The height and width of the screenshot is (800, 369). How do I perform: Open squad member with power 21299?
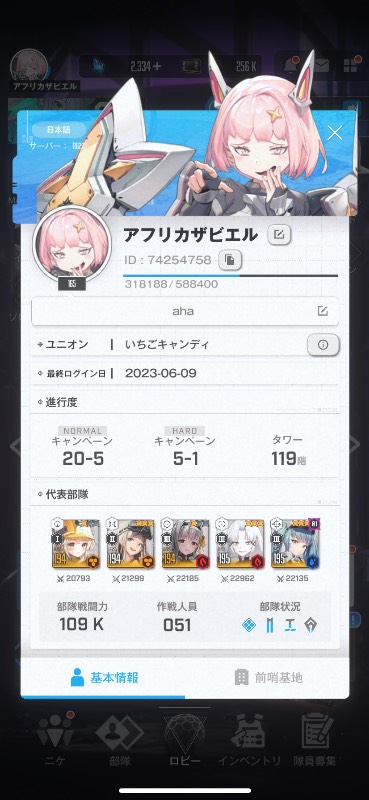pos(130,544)
